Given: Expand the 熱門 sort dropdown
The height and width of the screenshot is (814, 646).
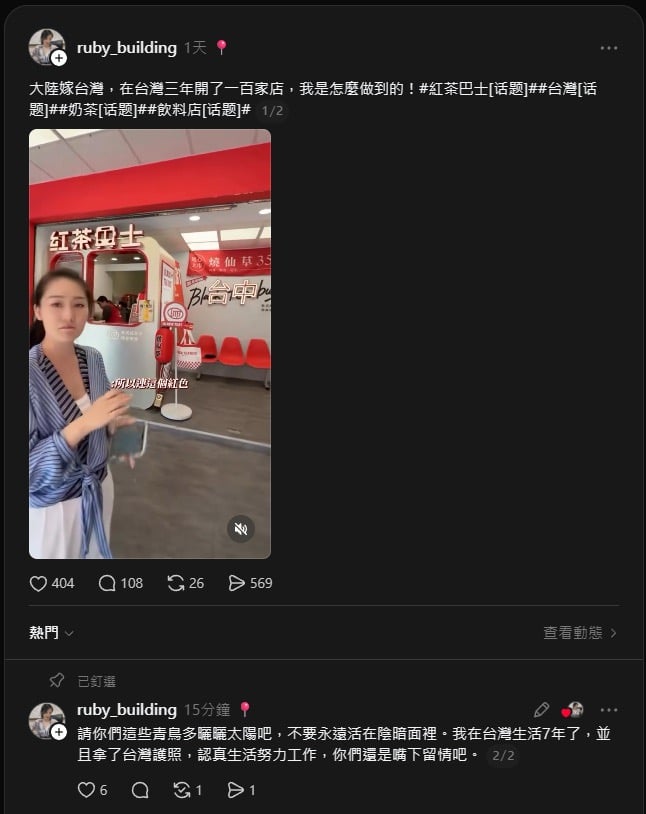Looking at the screenshot, I should (x=52, y=632).
